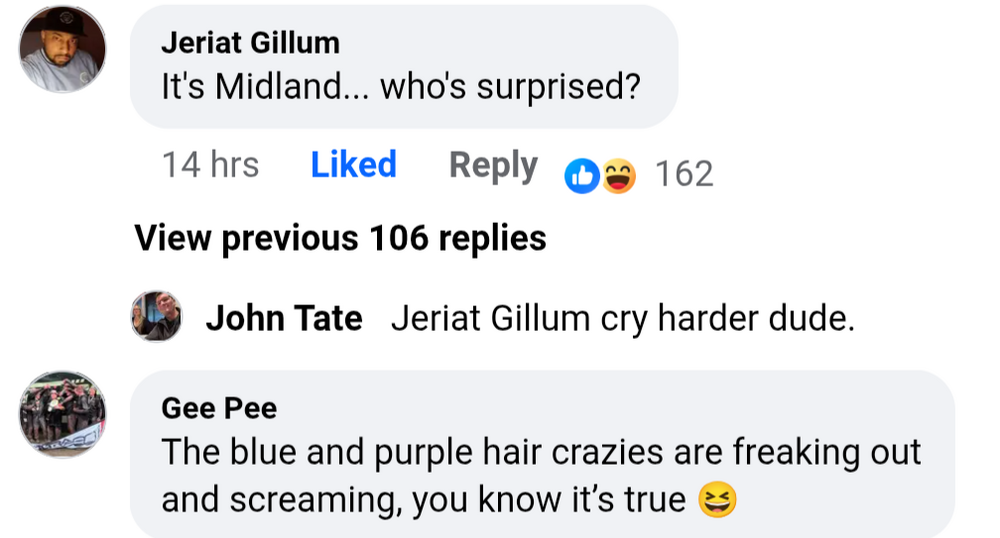Tap John Tate's avatar
Image resolution: width=1000 pixels, height=538 pixels.
tap(156, 317)
